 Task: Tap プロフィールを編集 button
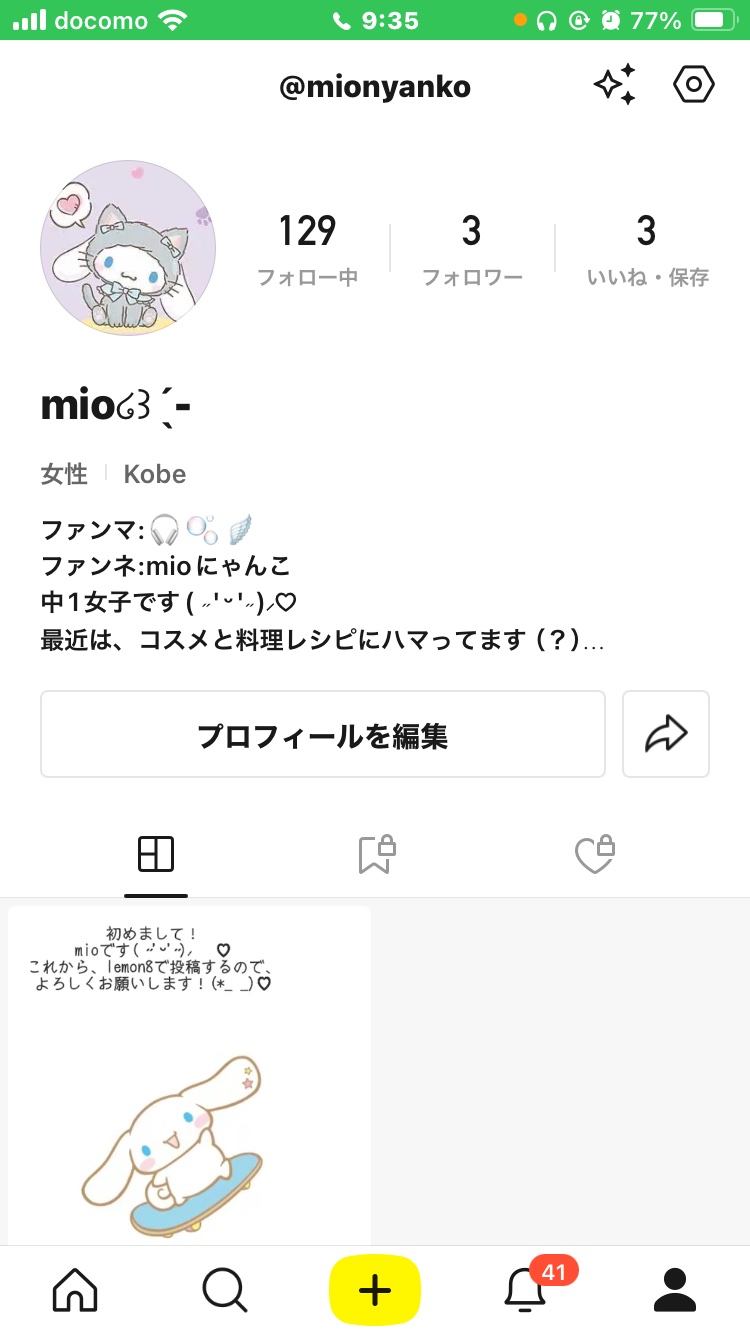click(x=323, y=734)
